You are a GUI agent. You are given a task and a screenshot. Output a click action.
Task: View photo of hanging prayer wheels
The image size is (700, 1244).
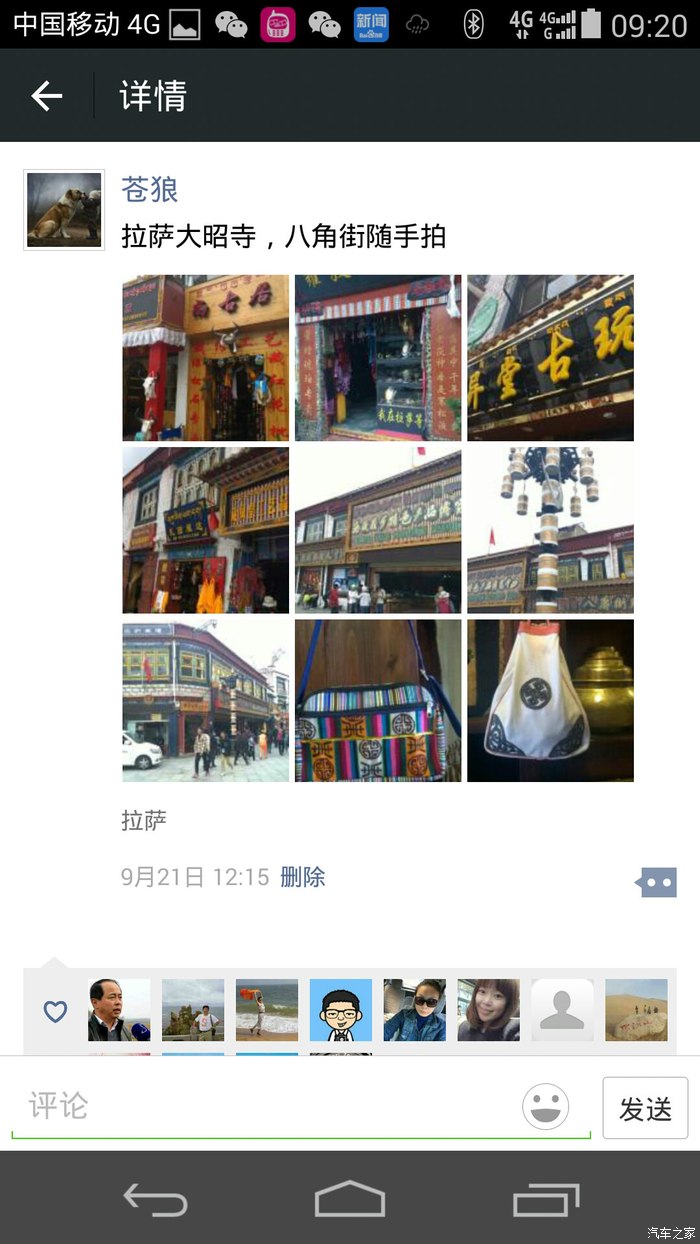coord(550,530)
